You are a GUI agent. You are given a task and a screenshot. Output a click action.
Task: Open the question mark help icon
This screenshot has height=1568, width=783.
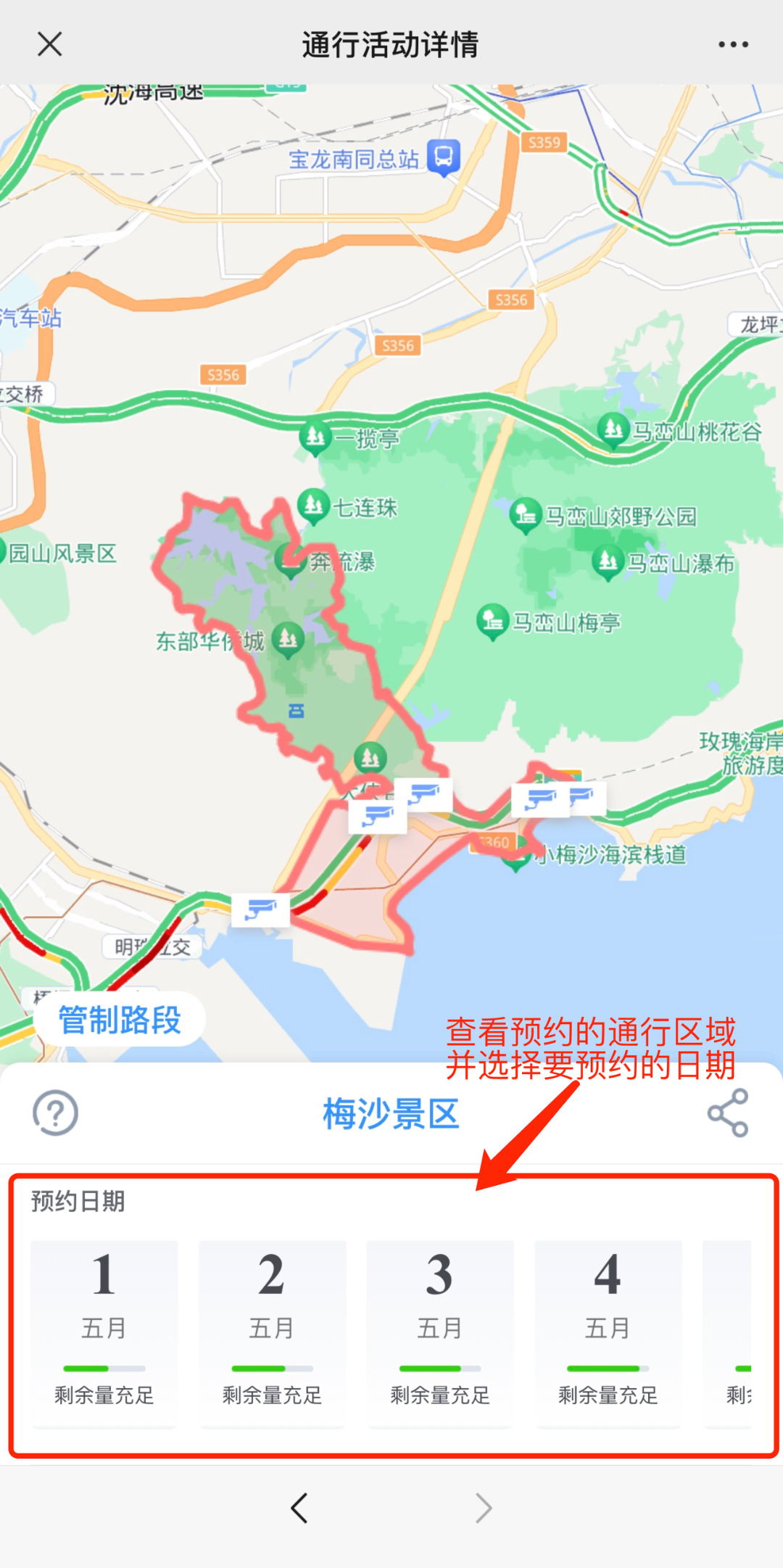pyautogui.click(x=55, y=1113)
